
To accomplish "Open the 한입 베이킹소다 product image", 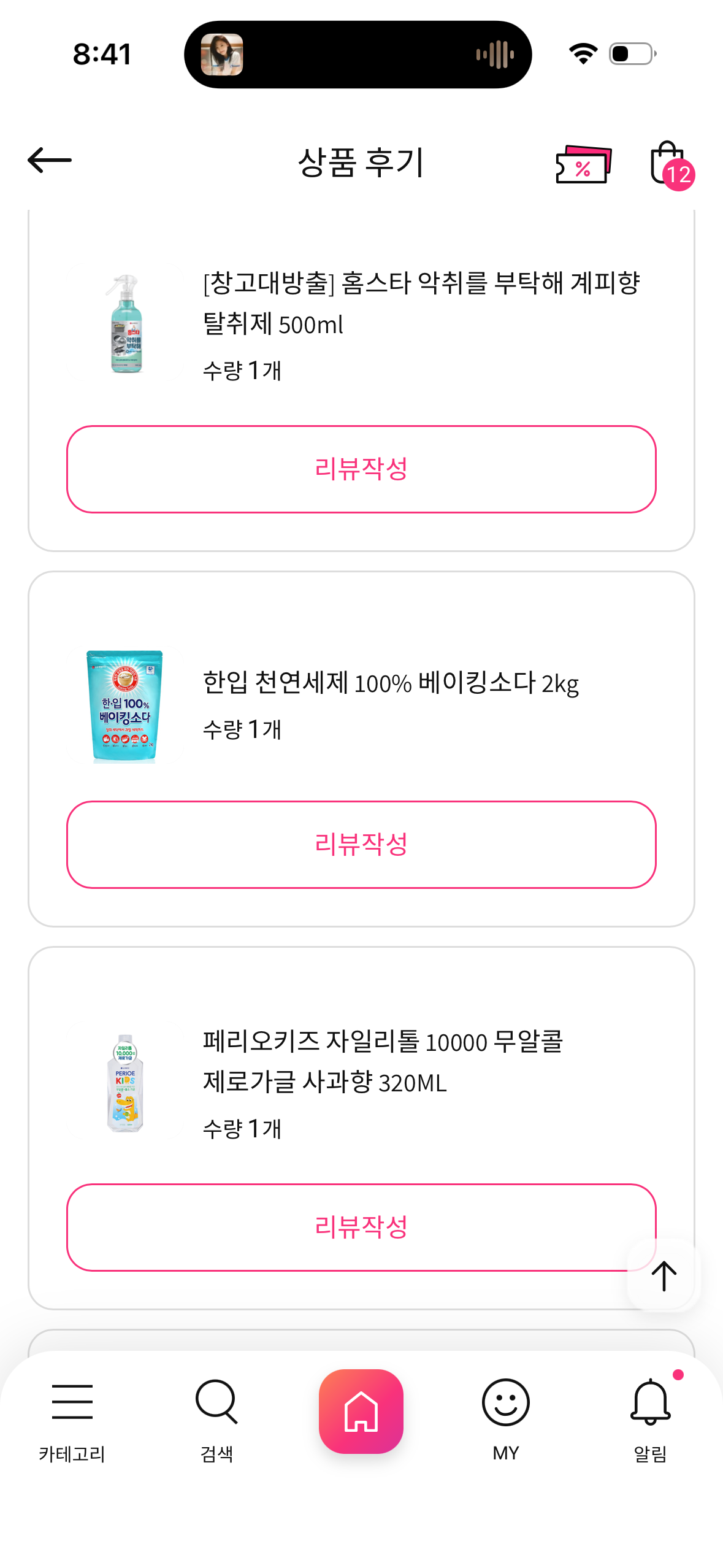I will pos(125,706).
